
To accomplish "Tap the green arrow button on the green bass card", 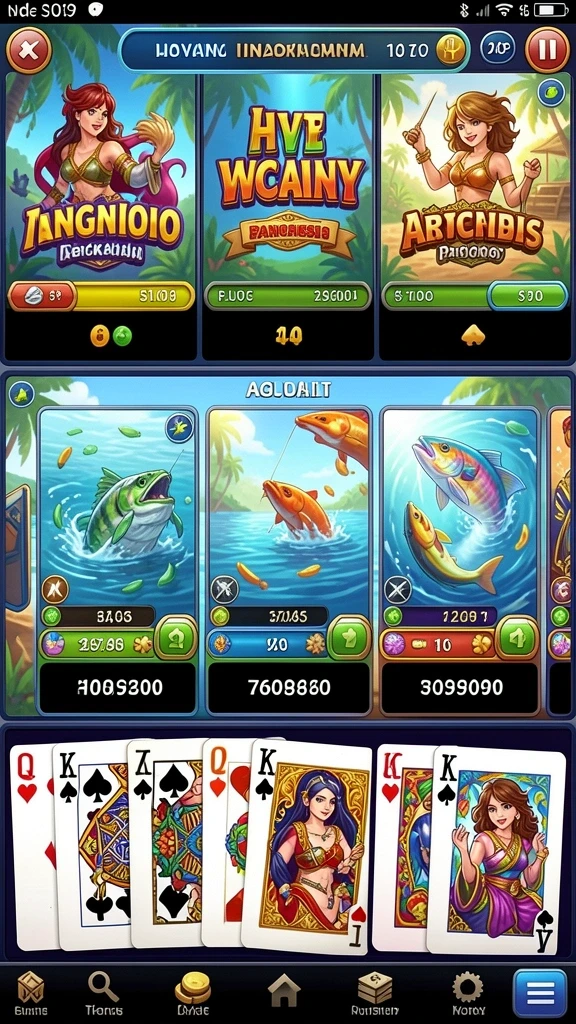I will (x=176, y=637).
